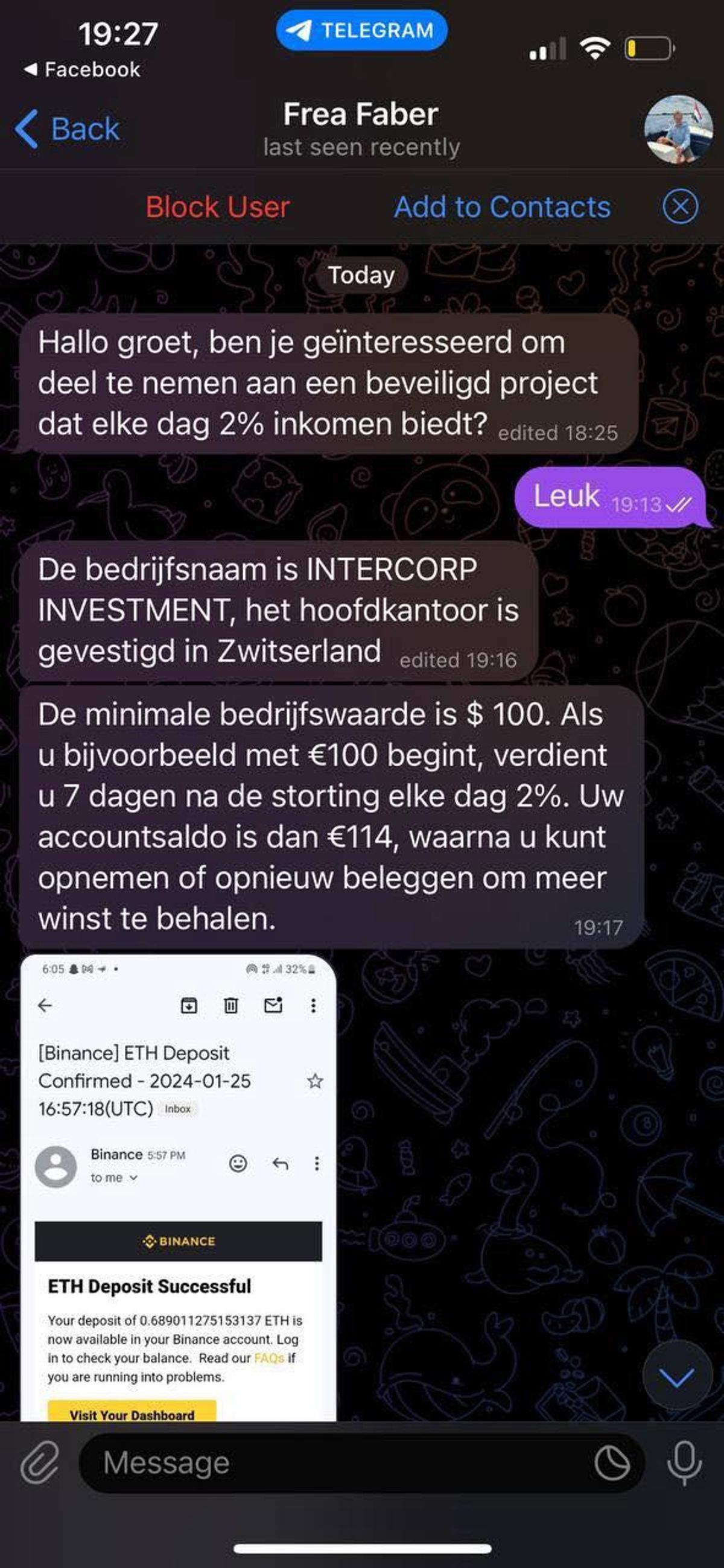Tap the voice message microphone
724x1568 pixels.
684,1462
